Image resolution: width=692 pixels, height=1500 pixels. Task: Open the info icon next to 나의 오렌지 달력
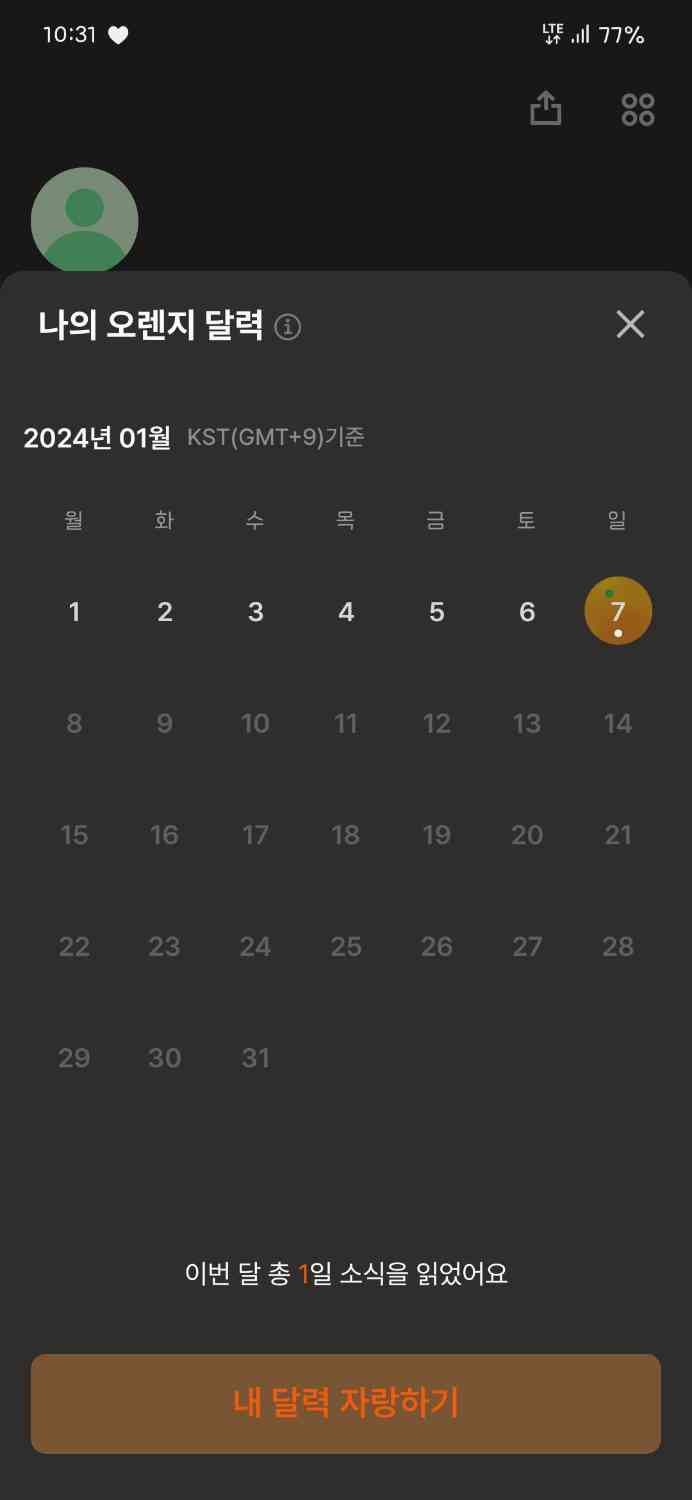pyautogui.click(x=288, y=327)
